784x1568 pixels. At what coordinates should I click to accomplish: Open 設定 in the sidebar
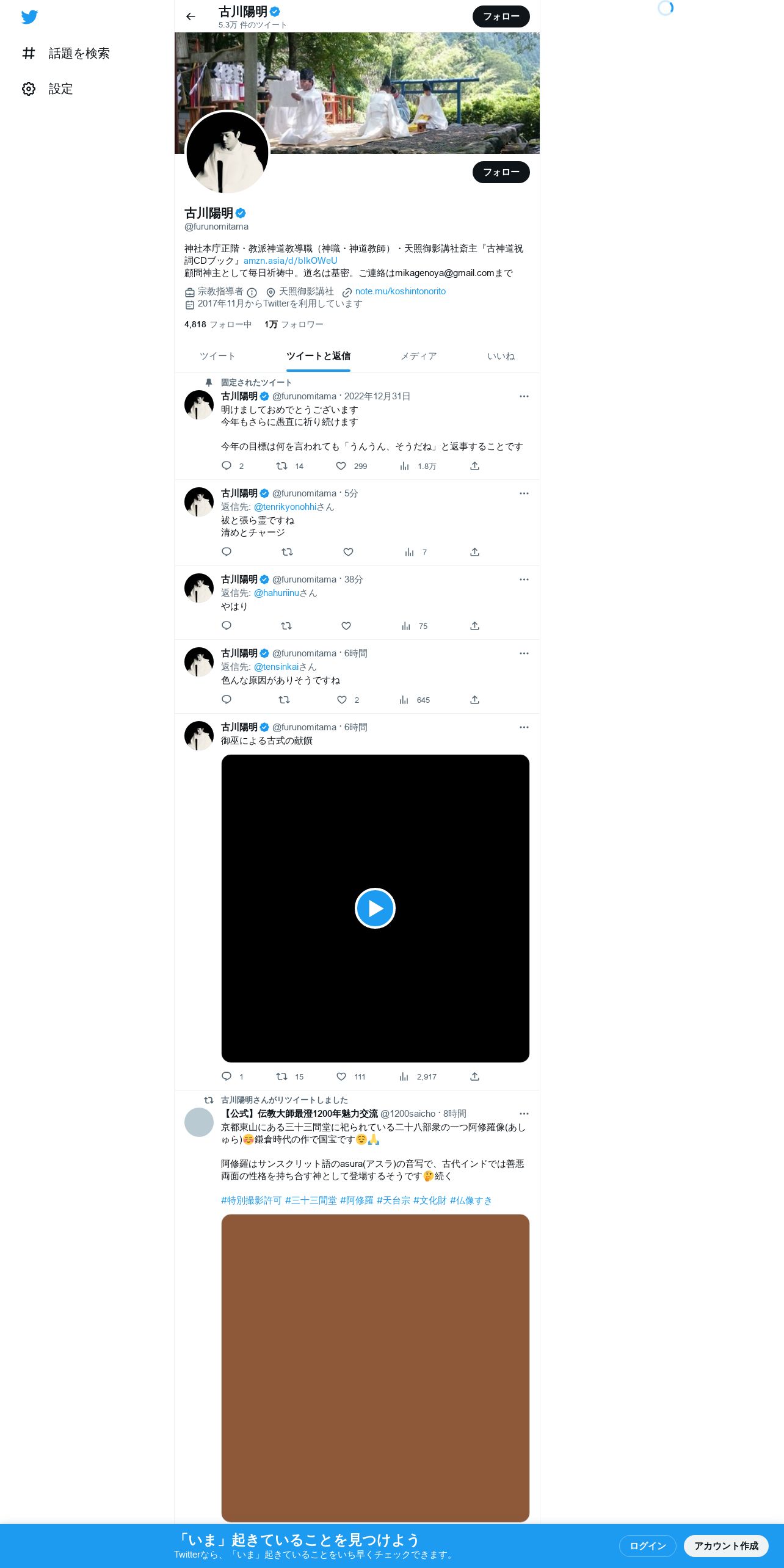coord(47,89)
